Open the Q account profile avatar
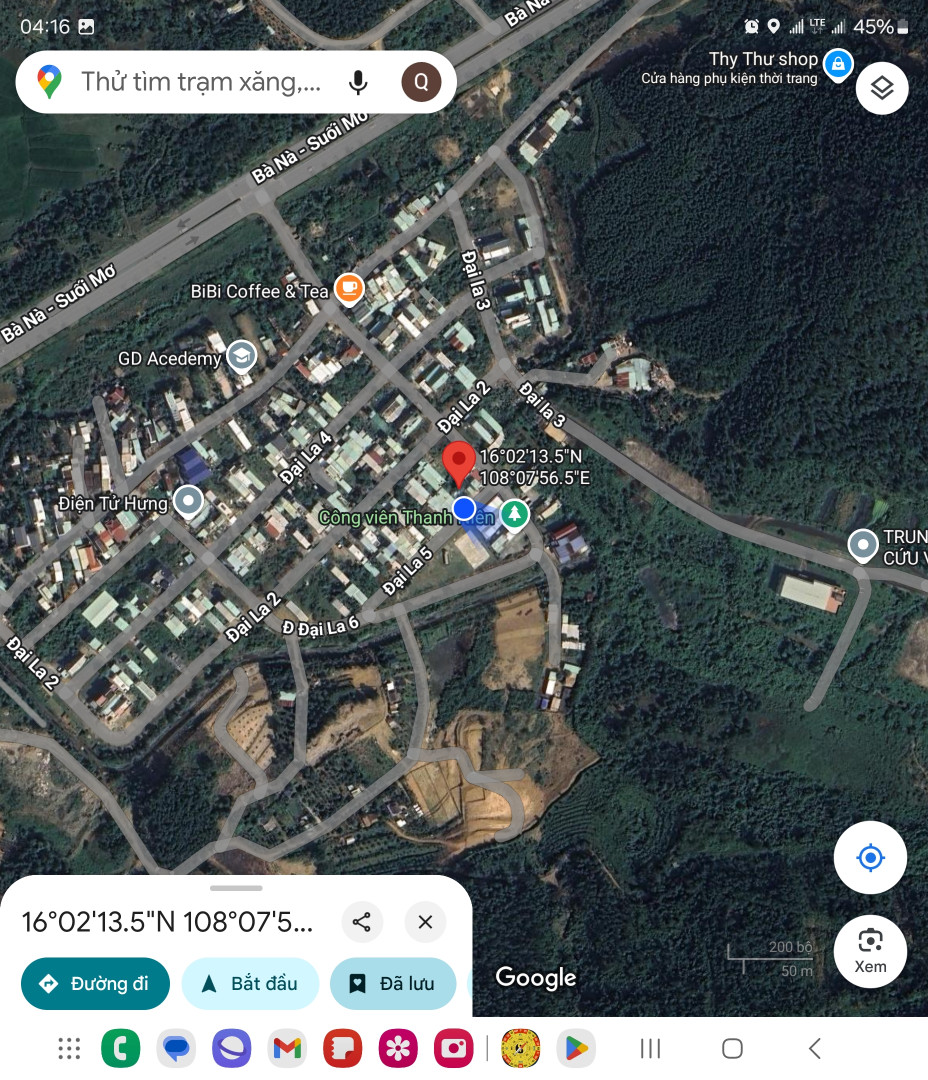This screenshot has height=1080, width=928. click(x=421, y=82)
